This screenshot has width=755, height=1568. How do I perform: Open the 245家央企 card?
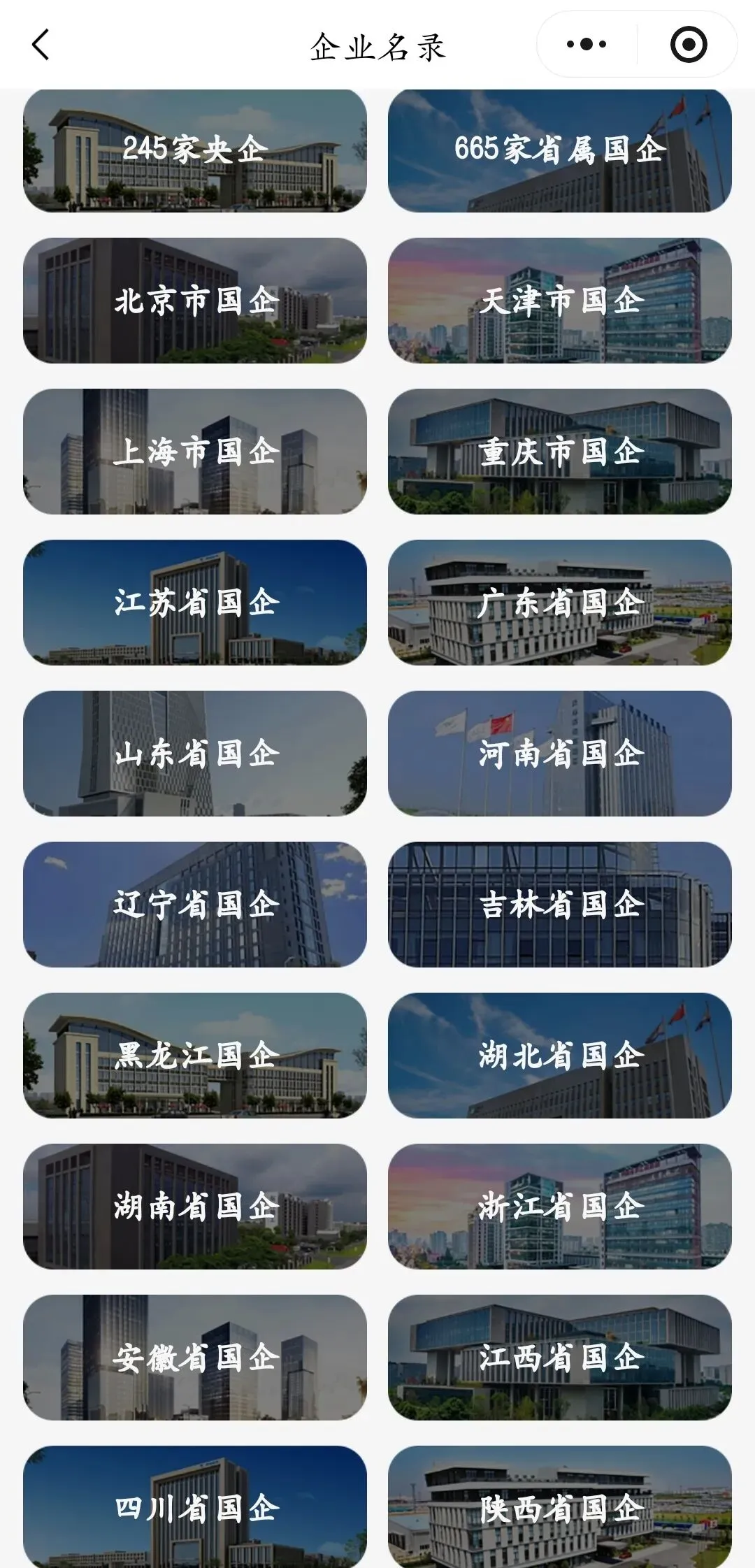point(195,150)
